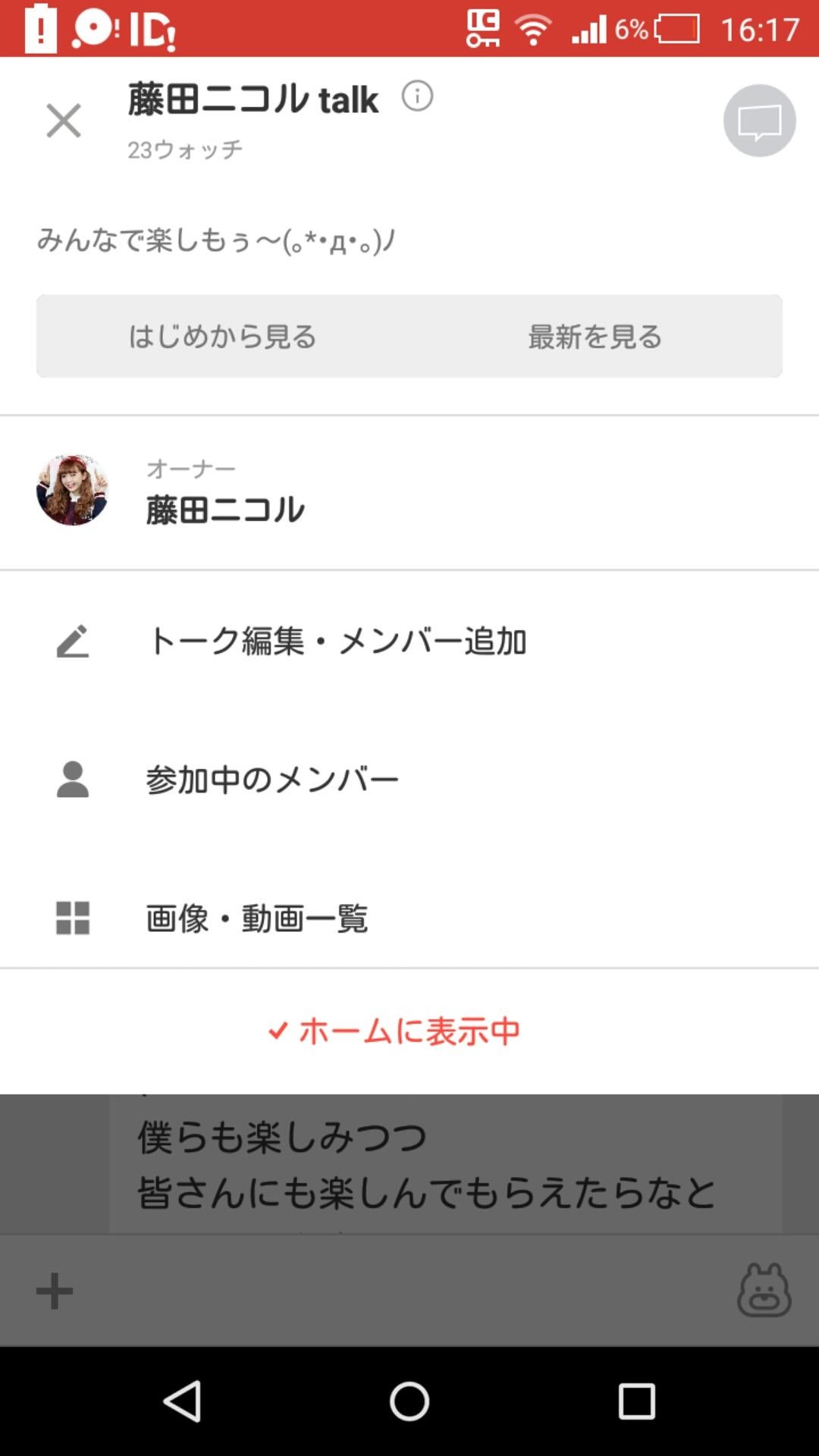Toggle home display for this talk room
The image size is (819, 1456).
pyautogui.click(x=409, y=1029)
